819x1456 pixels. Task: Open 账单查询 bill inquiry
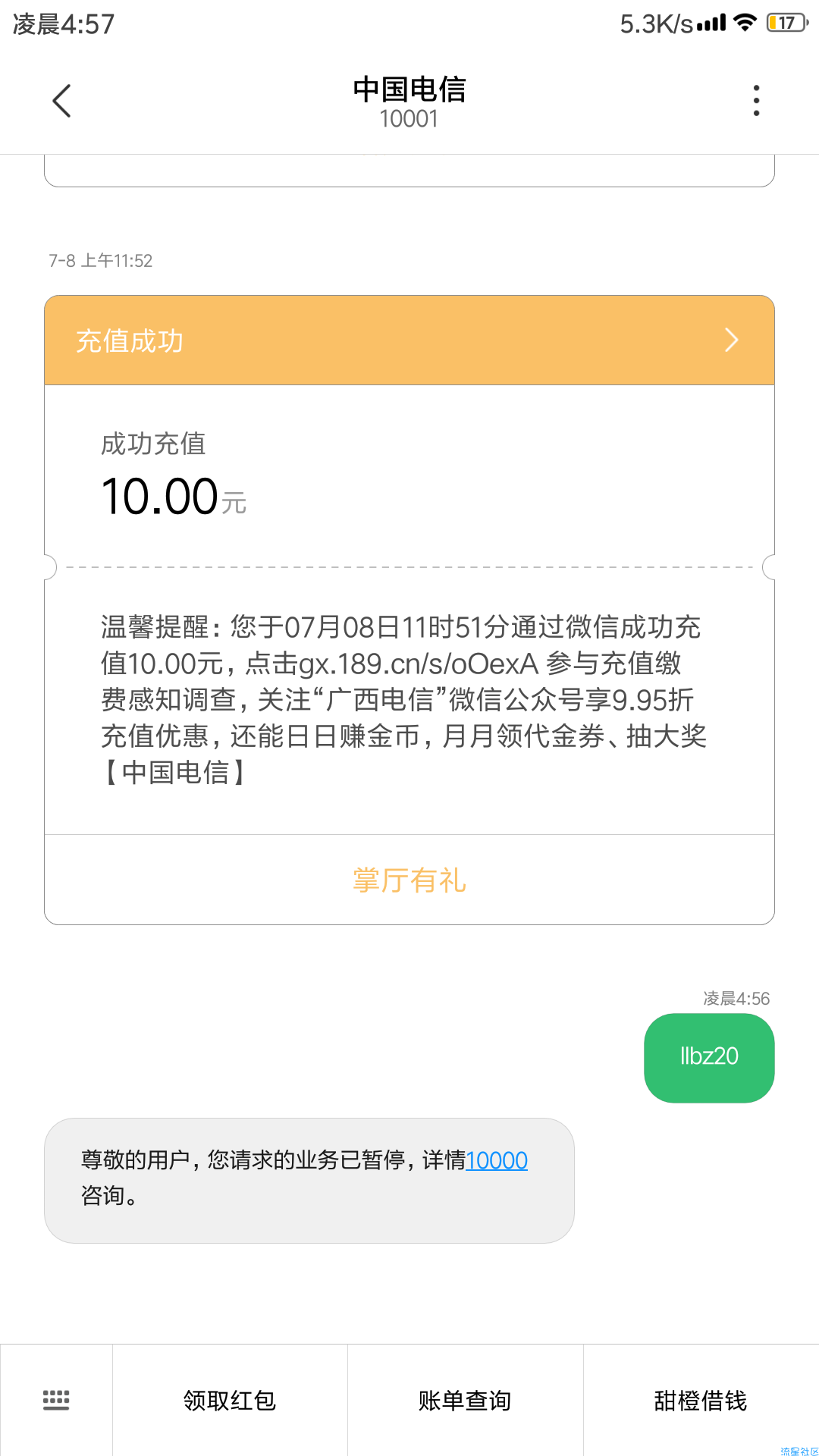tap(465, 1400)
